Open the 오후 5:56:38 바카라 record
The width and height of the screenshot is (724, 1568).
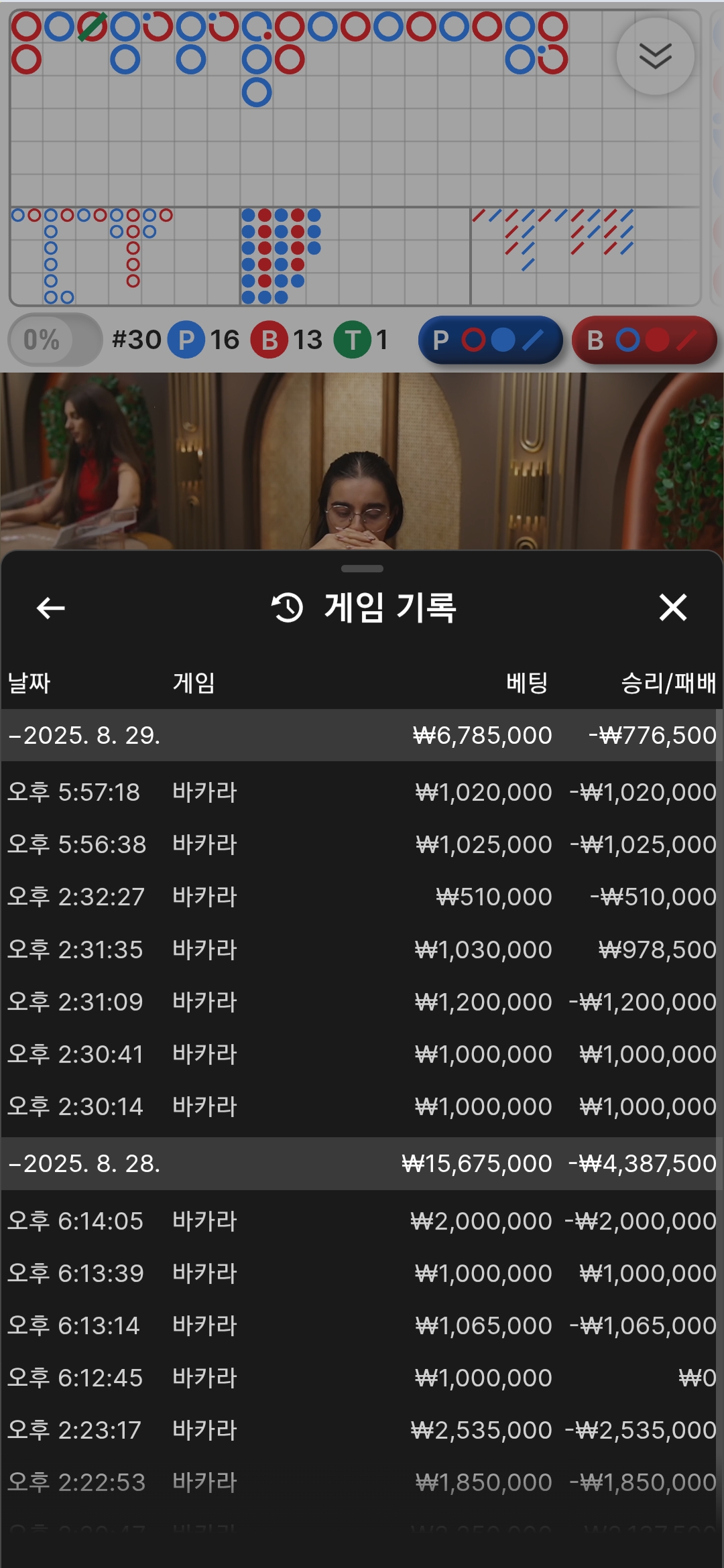pos(362,844)
